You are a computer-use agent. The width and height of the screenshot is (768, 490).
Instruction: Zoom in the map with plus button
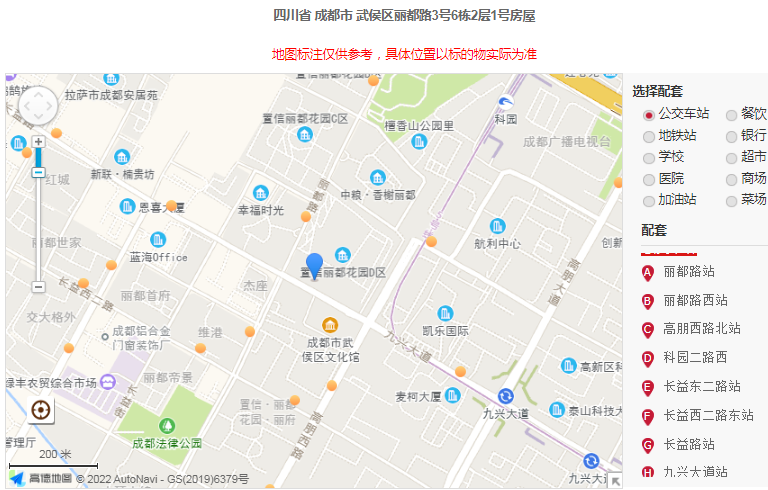(x=38, y=142)
